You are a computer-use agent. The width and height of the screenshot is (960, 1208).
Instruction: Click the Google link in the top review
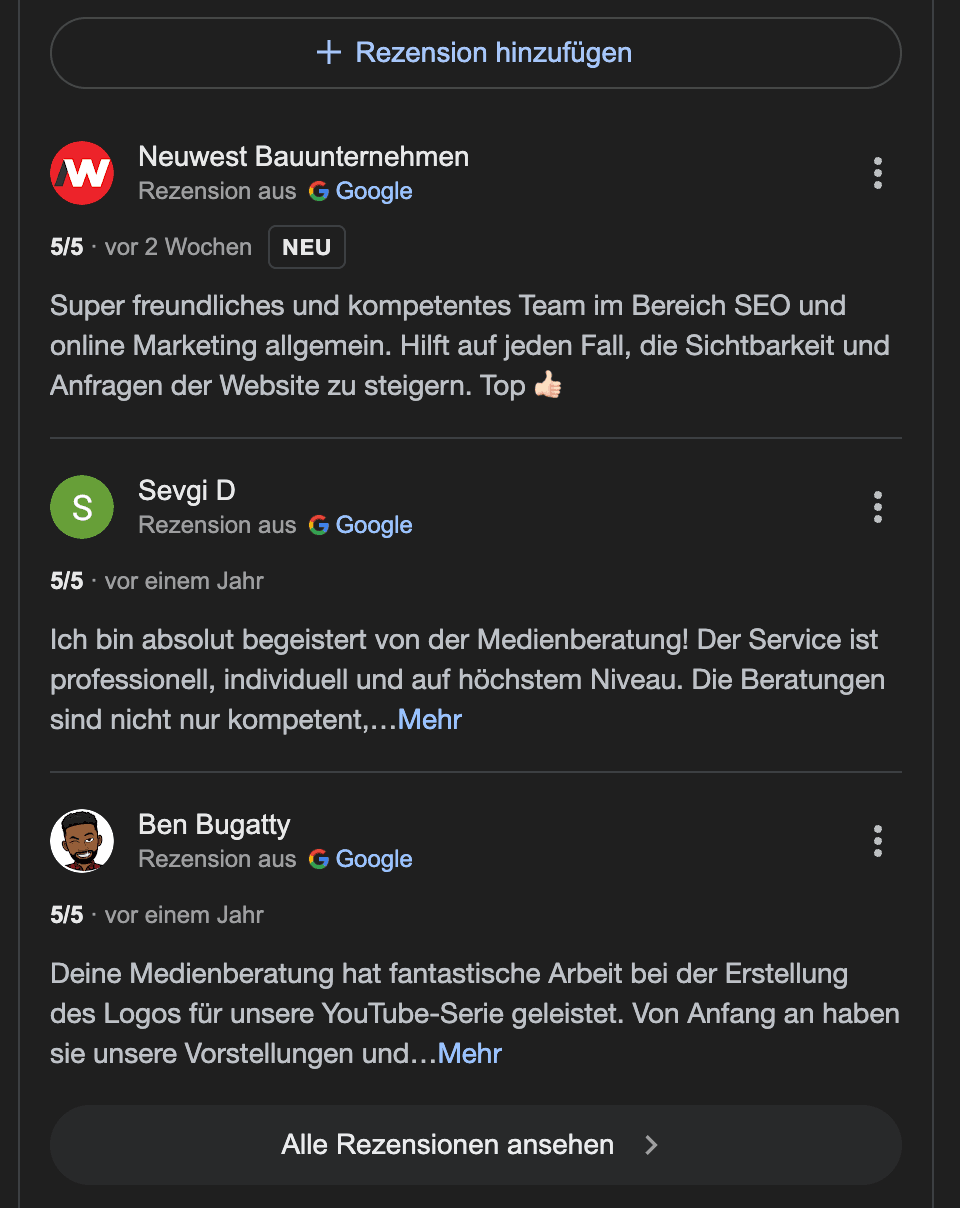(x=375, y=190)
